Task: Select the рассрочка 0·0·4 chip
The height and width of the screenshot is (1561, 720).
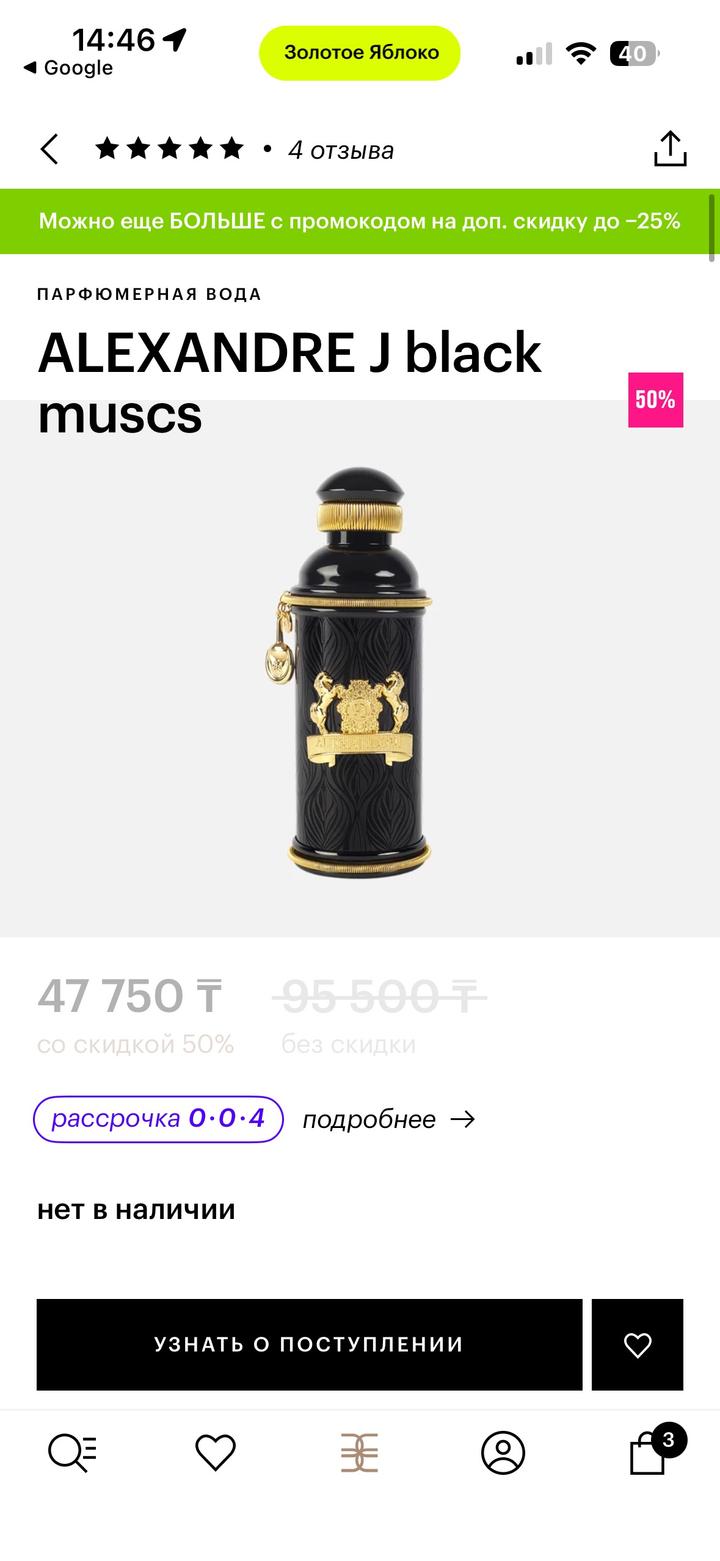Action: click(x=158, y=1119)
